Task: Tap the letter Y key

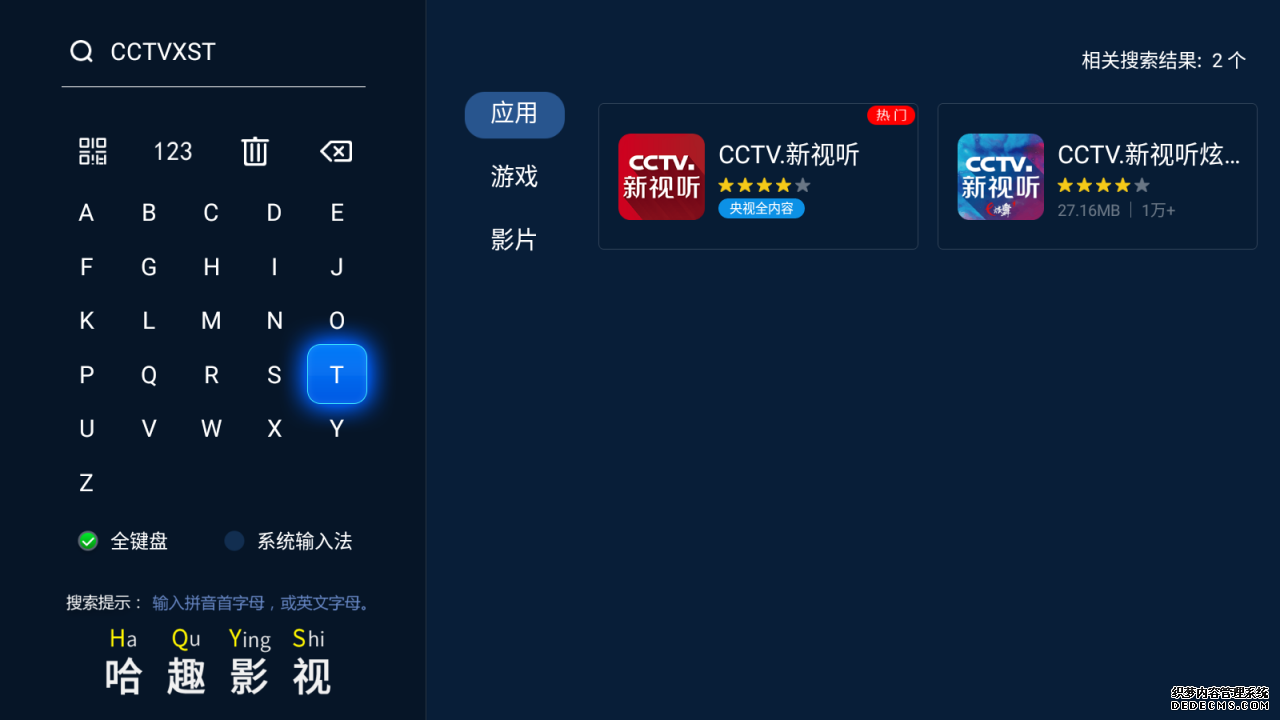Action: [x=336, y=429]
